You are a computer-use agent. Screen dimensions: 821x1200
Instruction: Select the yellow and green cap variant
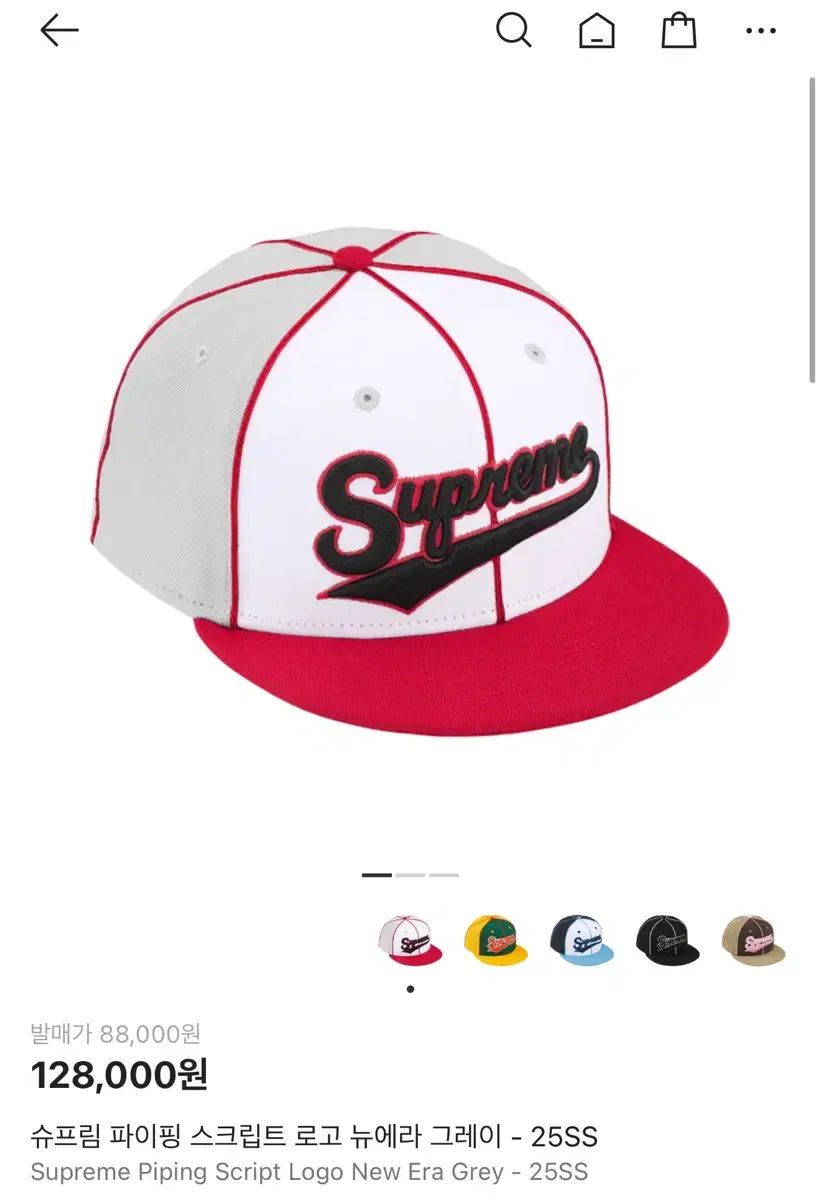click(x=495, y=940)
